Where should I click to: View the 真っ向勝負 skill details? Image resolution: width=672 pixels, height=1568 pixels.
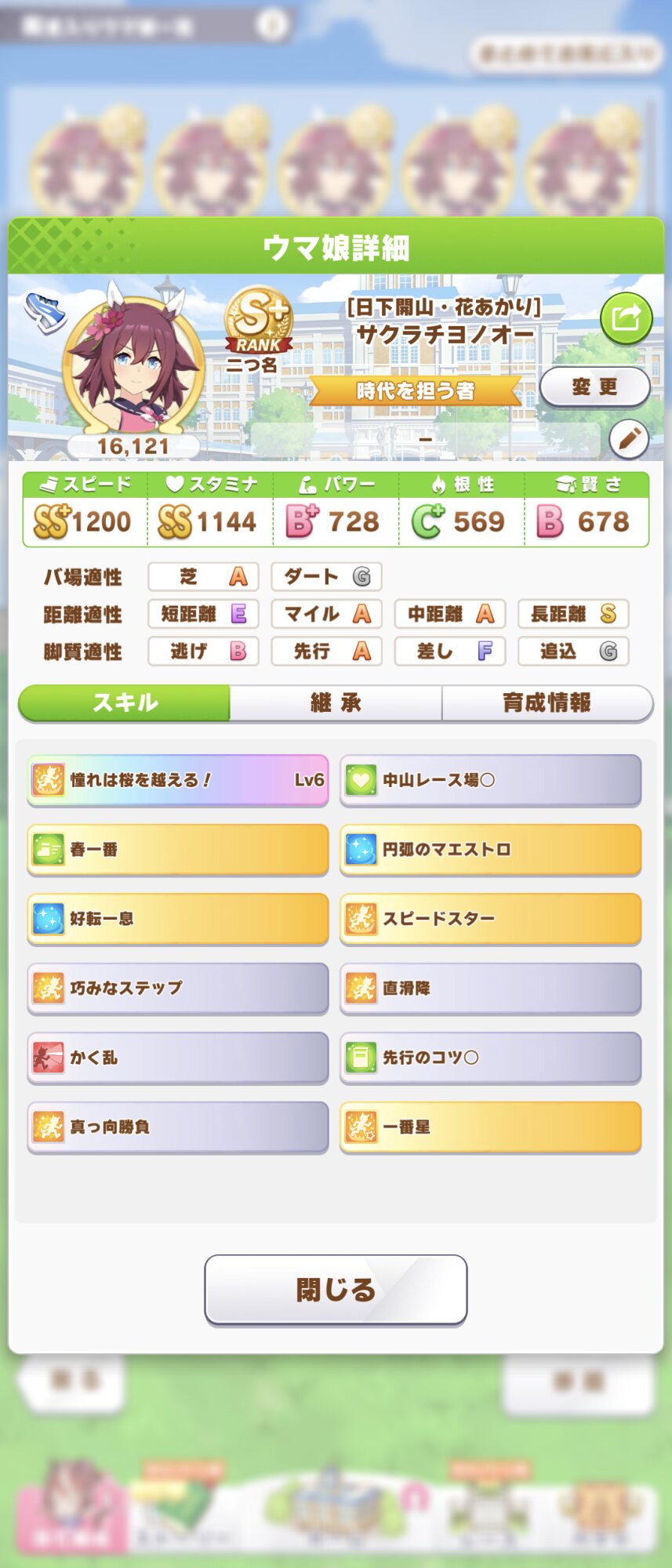178,1127
